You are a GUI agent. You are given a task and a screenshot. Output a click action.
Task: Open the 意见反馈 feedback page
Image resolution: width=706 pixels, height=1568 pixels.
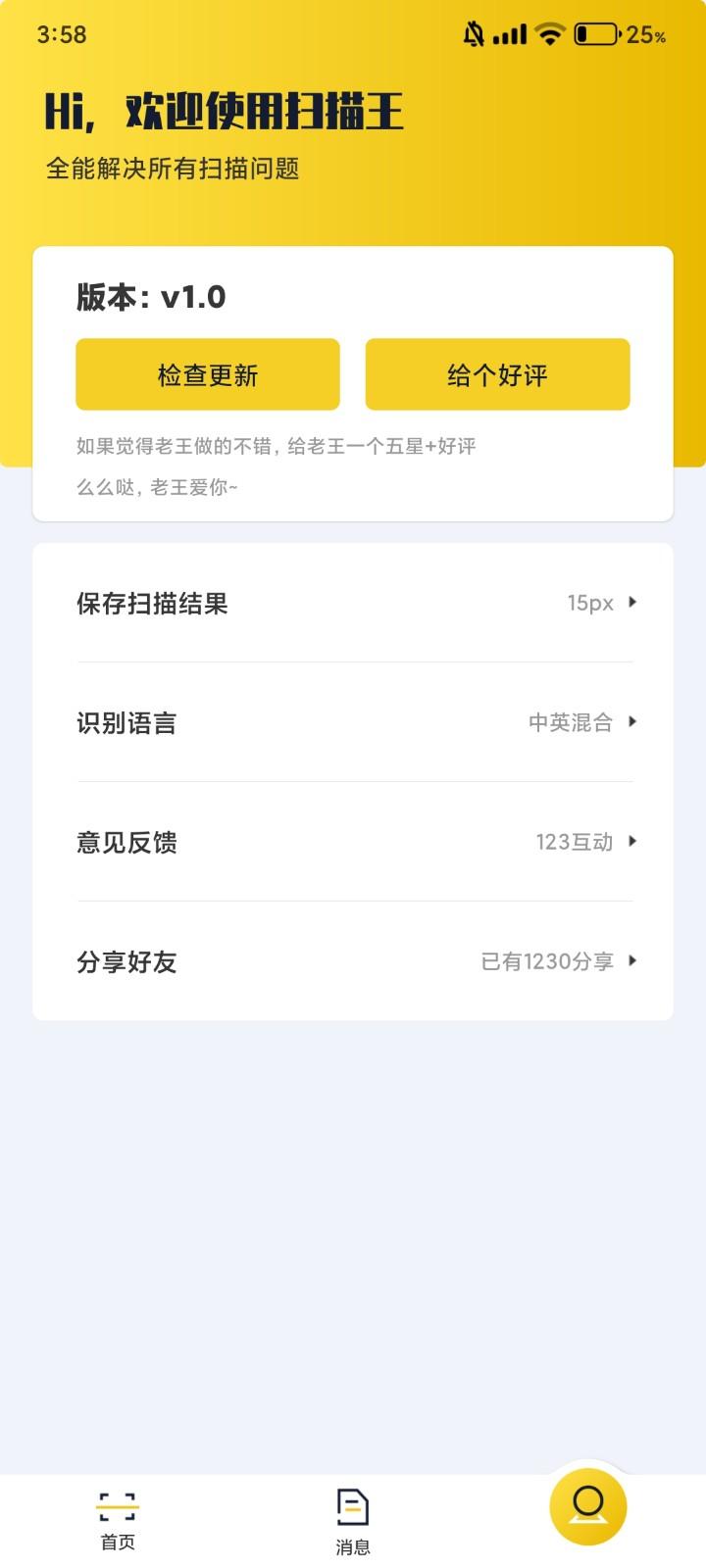(x=353, y=843)
